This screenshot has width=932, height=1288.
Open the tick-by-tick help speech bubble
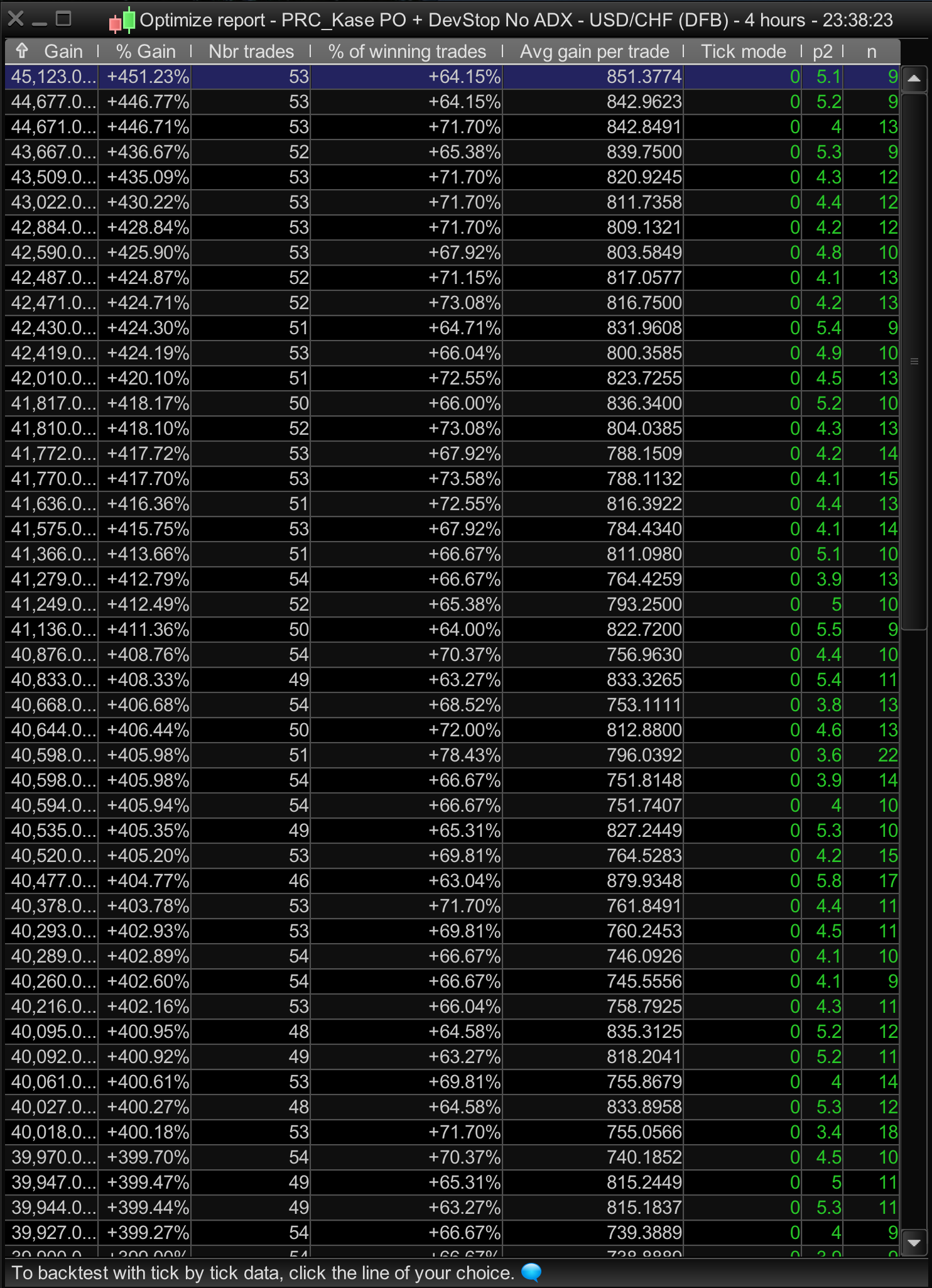point(531,1272)
